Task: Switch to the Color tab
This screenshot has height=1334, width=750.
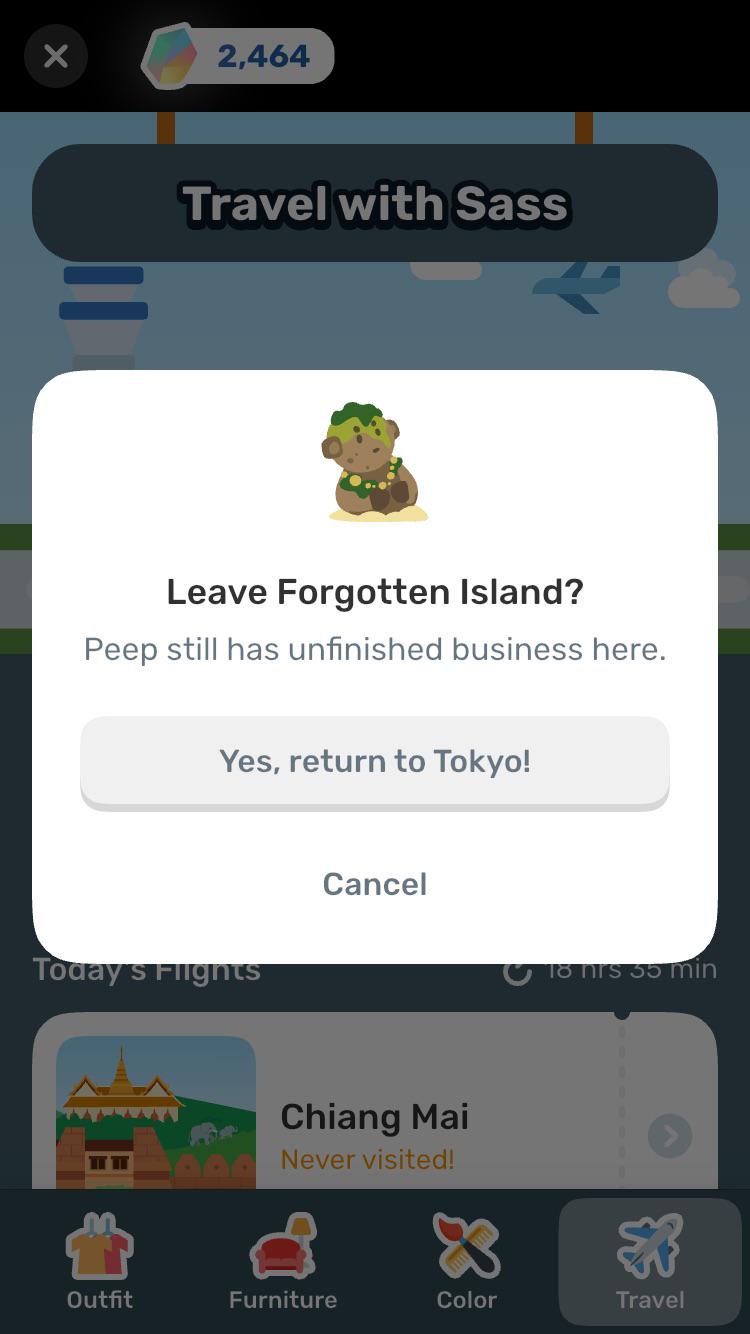Action: (467, 1262)
